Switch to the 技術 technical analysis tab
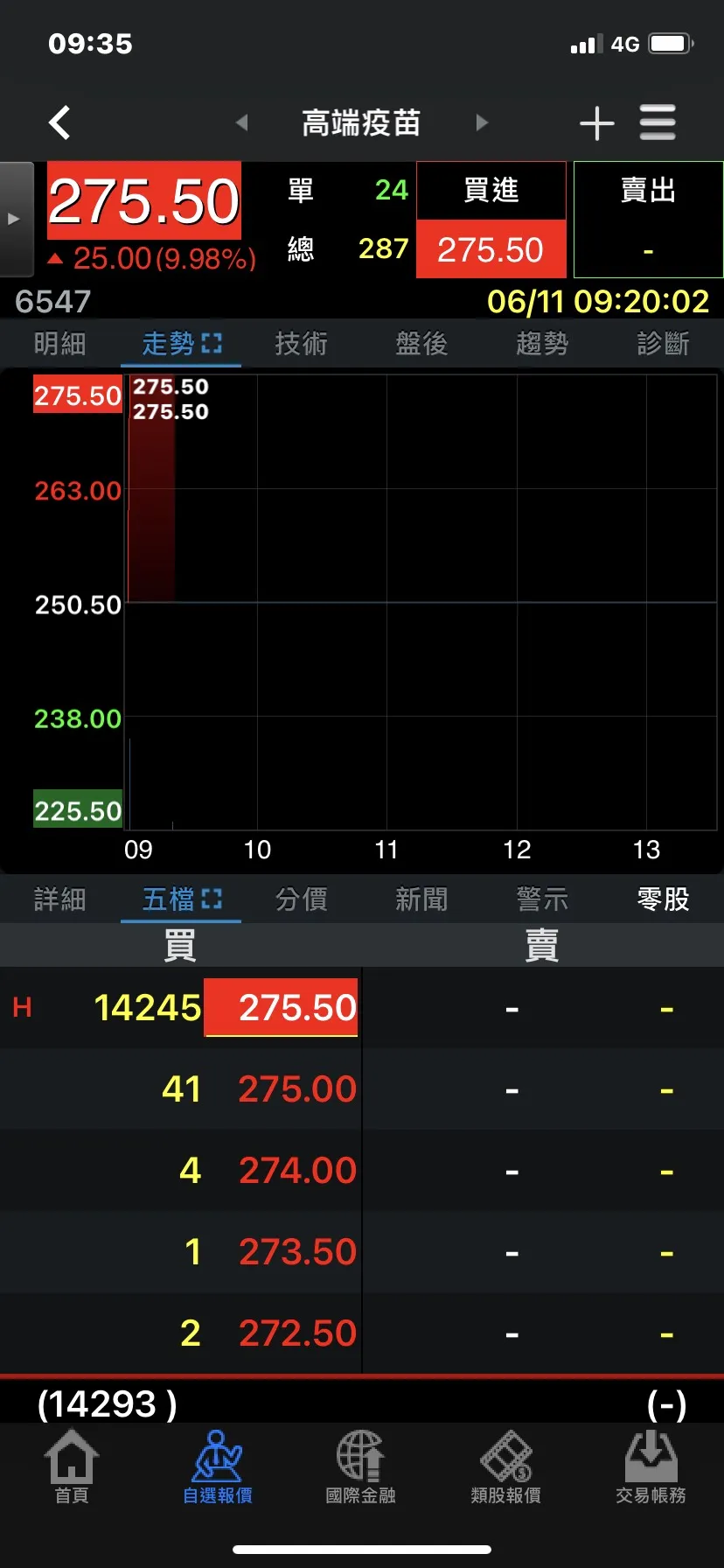 point(301,344)
